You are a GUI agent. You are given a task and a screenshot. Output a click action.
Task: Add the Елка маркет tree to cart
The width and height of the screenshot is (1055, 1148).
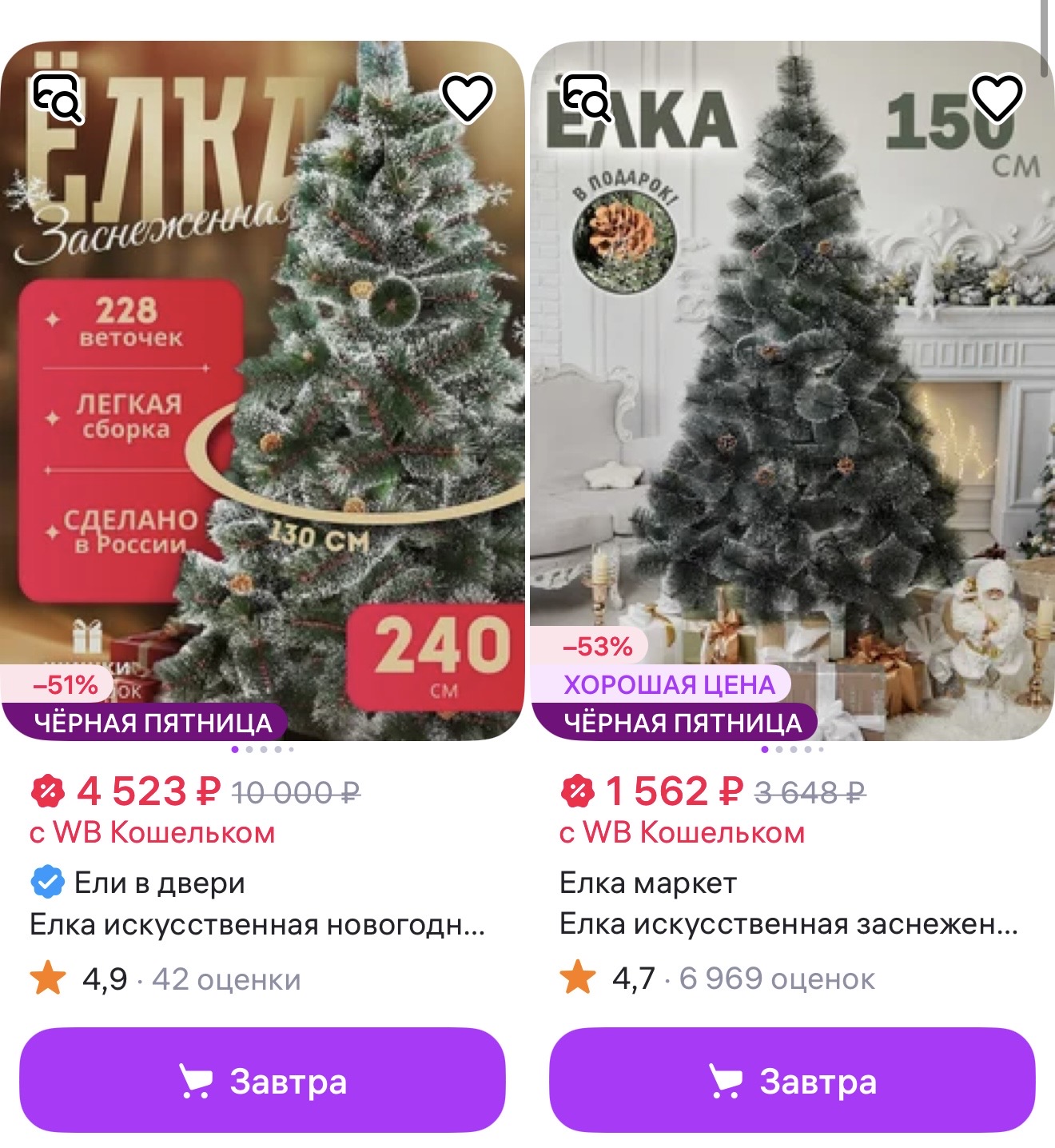click(x=791, y=1081)
